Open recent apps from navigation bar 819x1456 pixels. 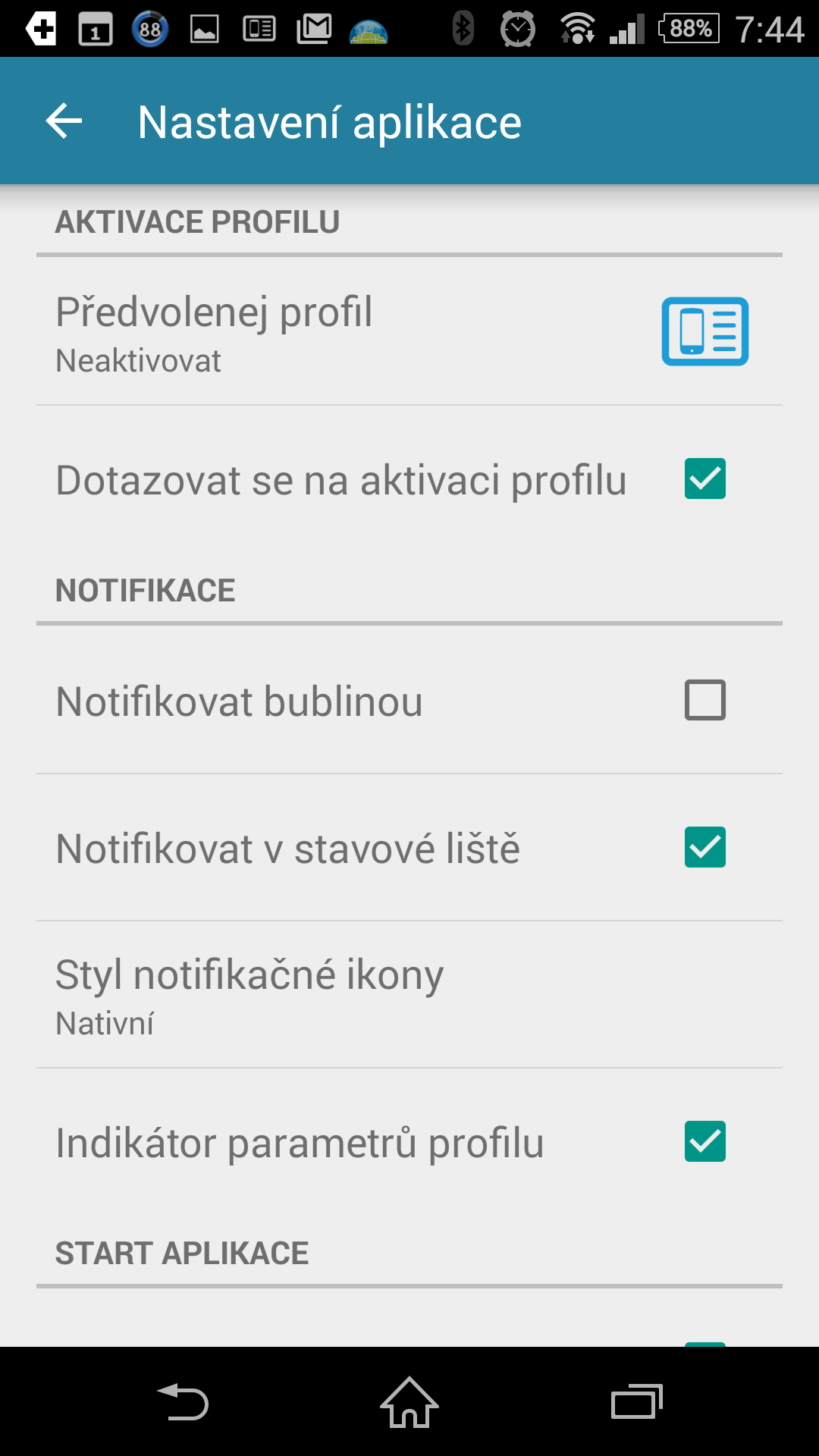[x=637, y=1401]
